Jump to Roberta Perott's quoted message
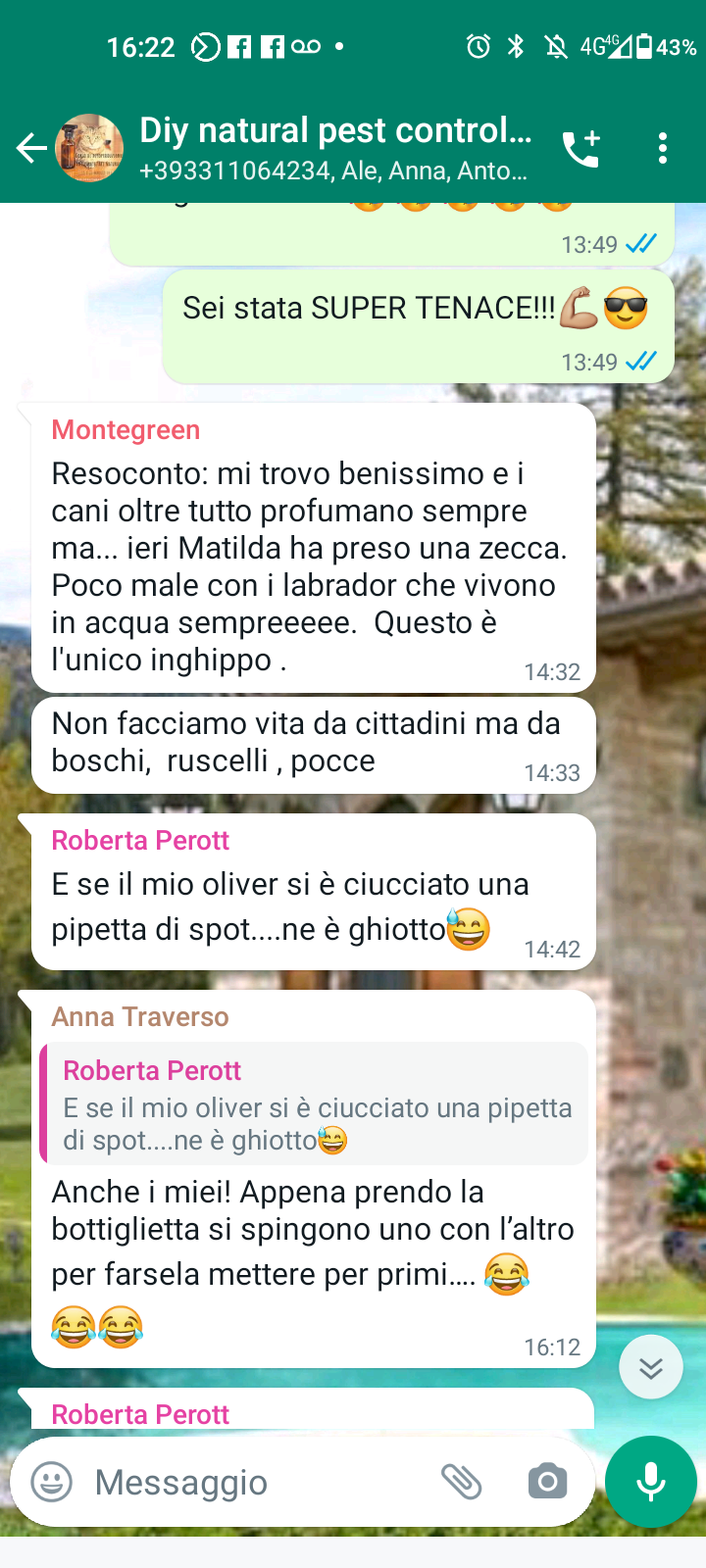 coord(314,1103)
